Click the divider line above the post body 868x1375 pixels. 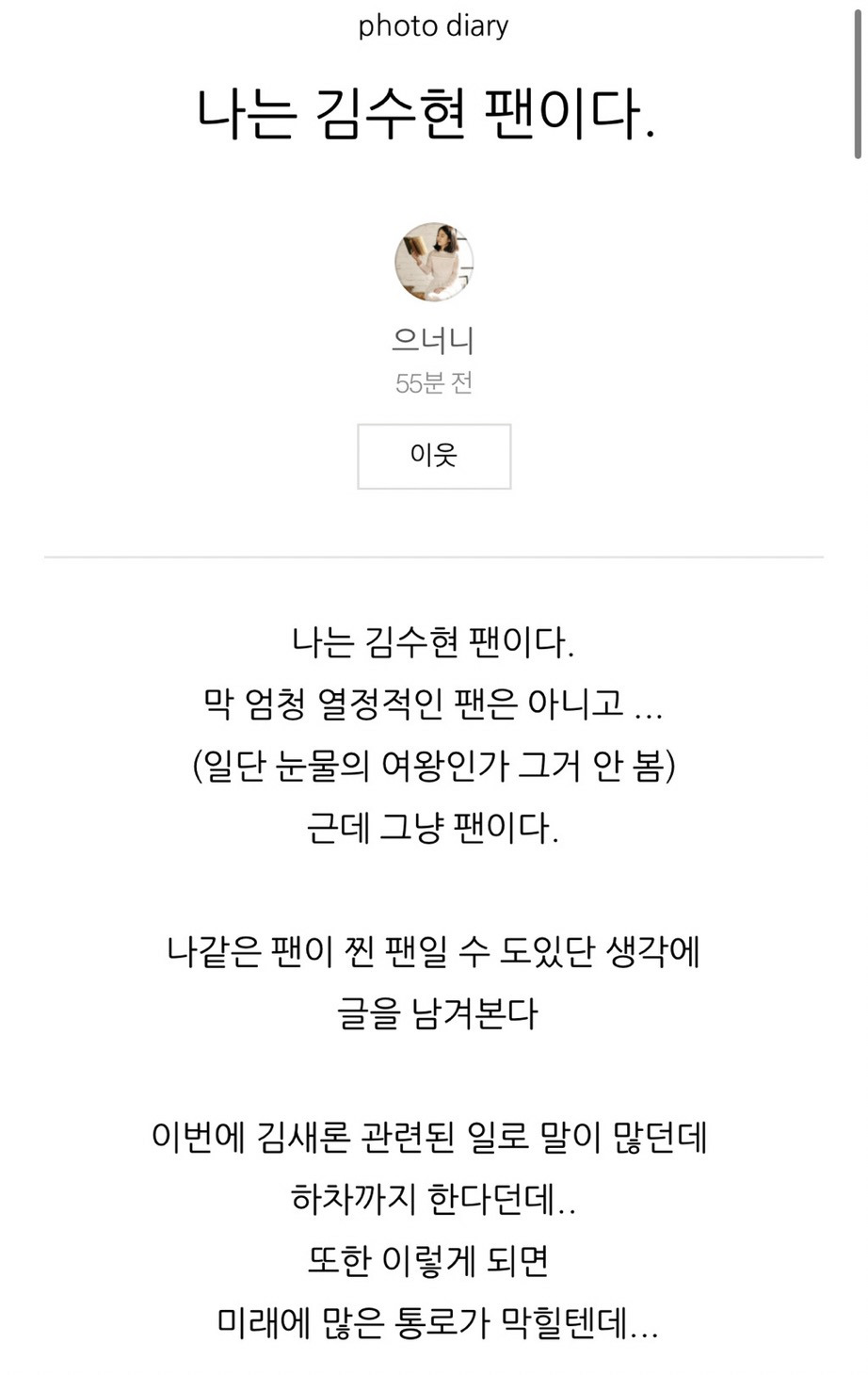point(433,557)
